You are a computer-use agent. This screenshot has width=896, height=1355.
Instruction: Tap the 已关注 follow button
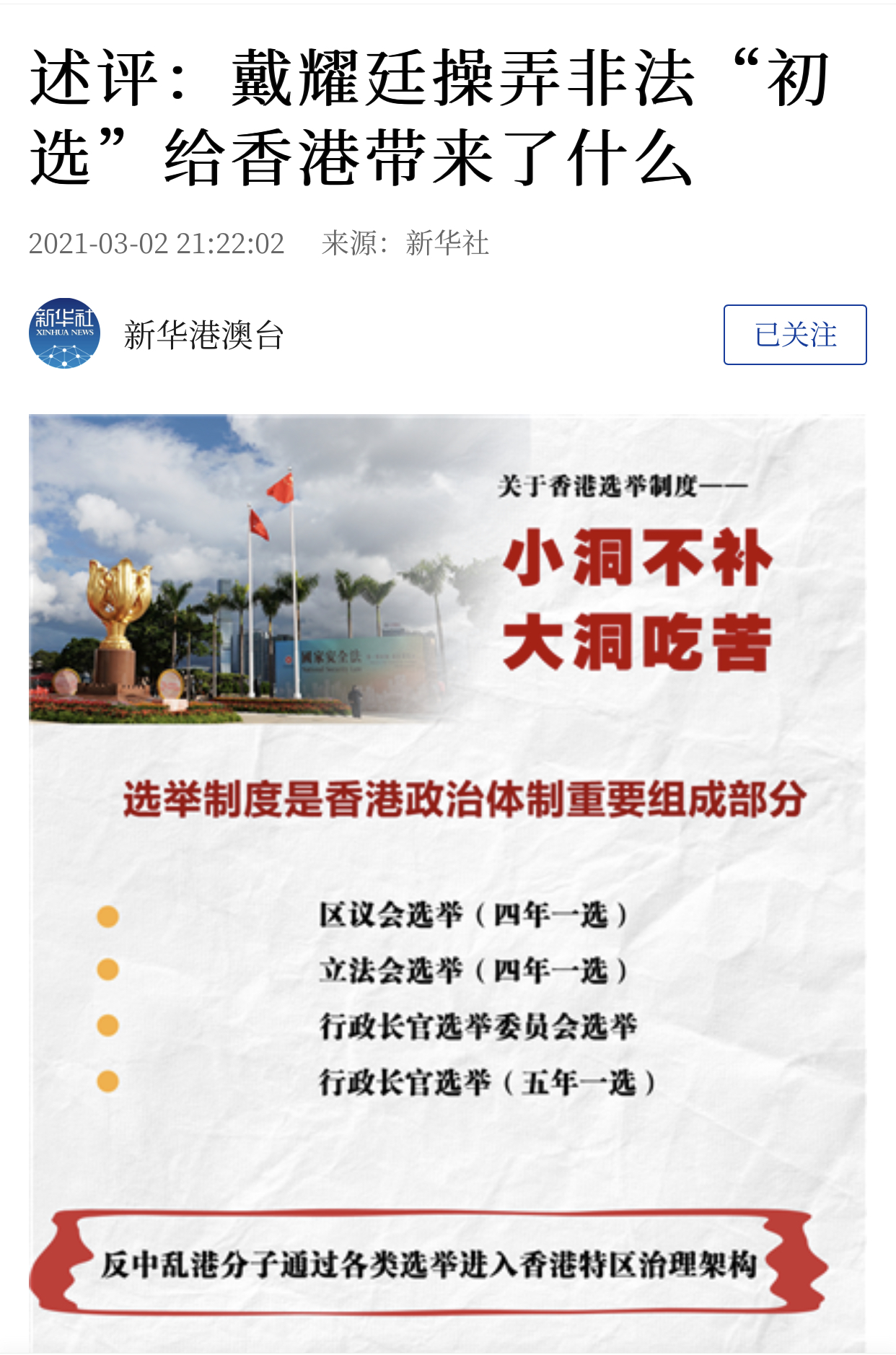click(x=794, y=335)
